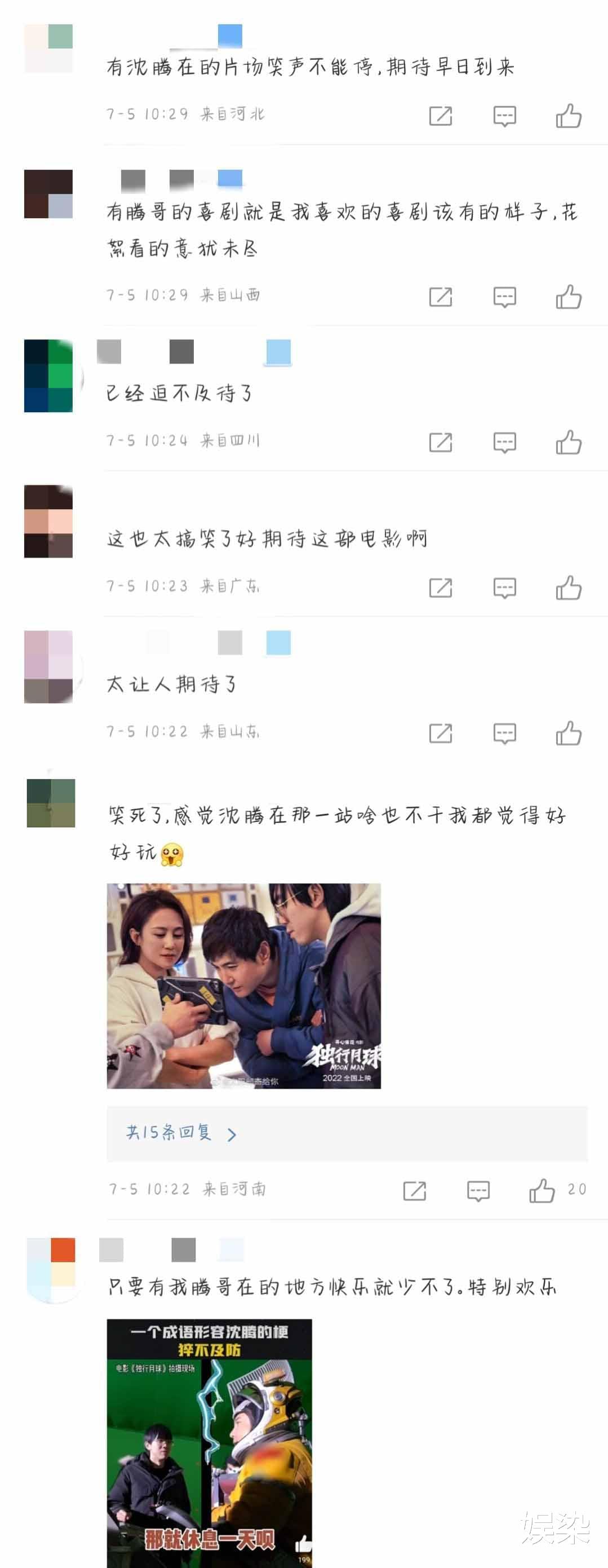Like the comment from 河北 about 沈腾片场
The height and width of the screenshot is (1568, 608).
(x=569, y=116)
